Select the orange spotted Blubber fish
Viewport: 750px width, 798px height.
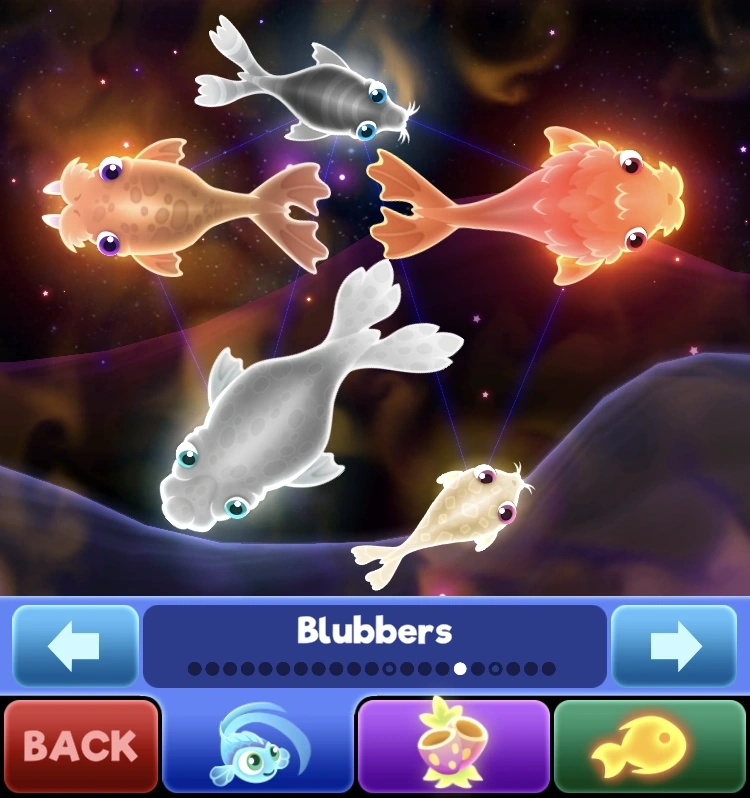pyautogui.click(x=186, y=208)
